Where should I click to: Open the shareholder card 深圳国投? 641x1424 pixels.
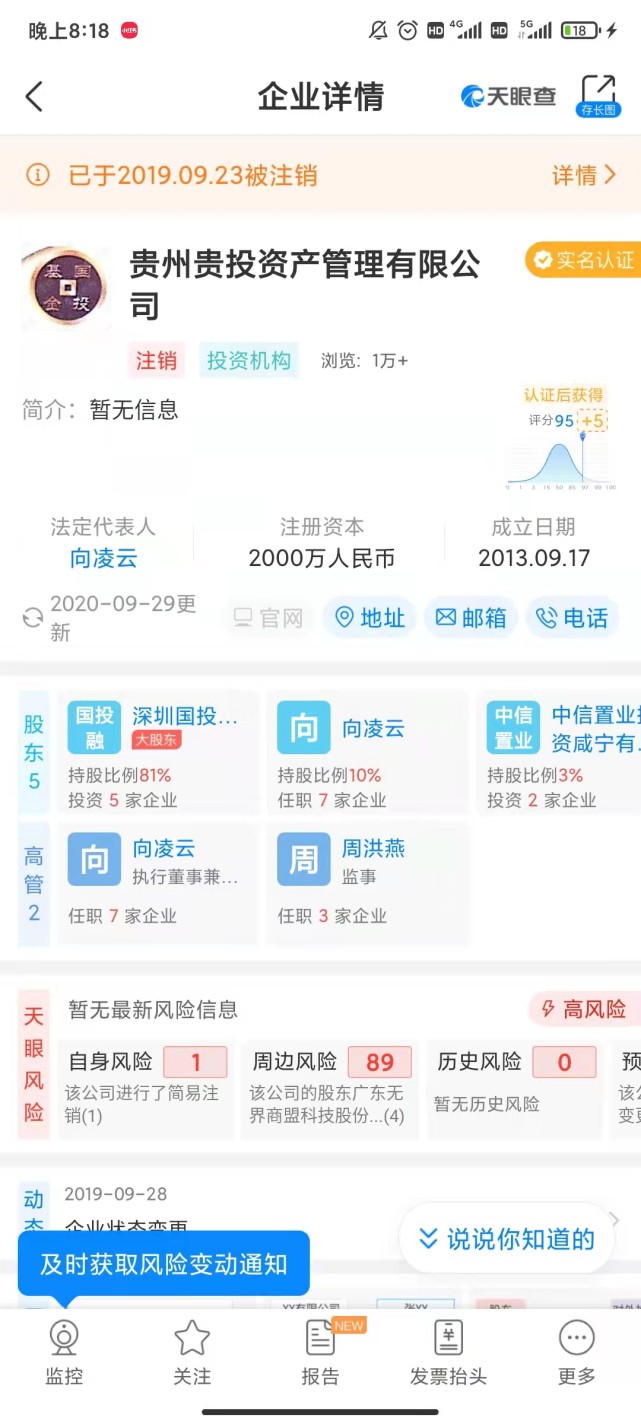pos(158,754)
